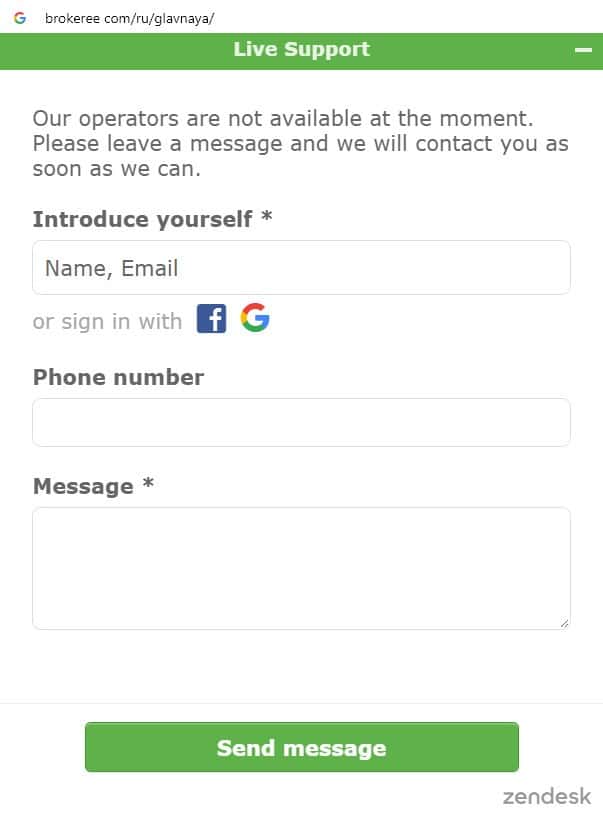Sign in with Google

(x=255, y=319)
